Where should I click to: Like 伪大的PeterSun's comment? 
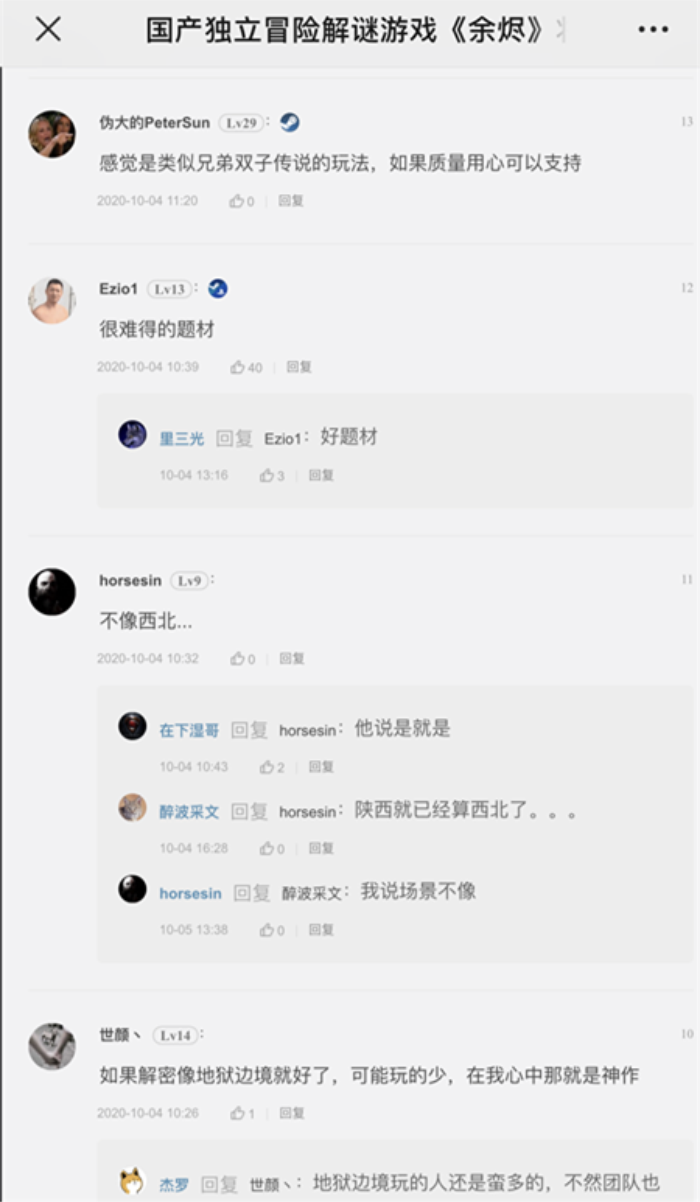[x=239, y=201]
